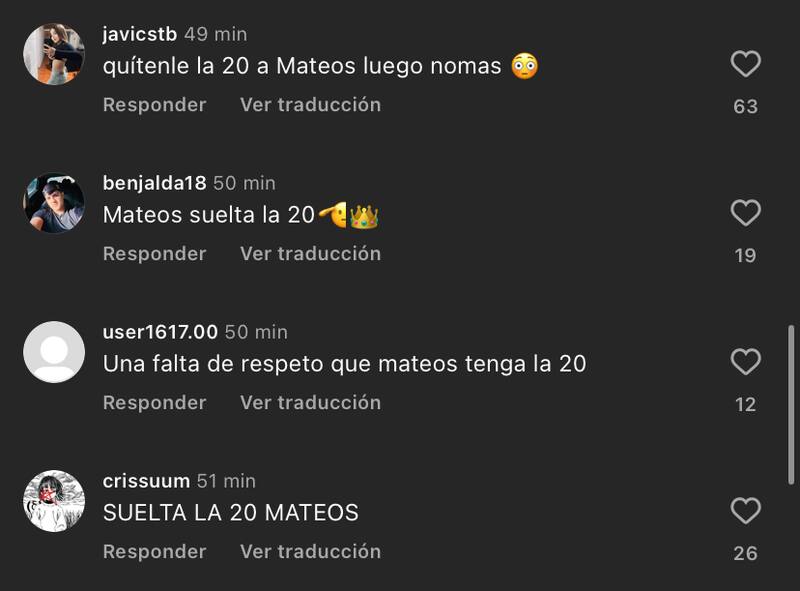Viewport: 800px width, 591px height.
Task: View translation of crissuum's comment
Action: (x=310, y=552)
